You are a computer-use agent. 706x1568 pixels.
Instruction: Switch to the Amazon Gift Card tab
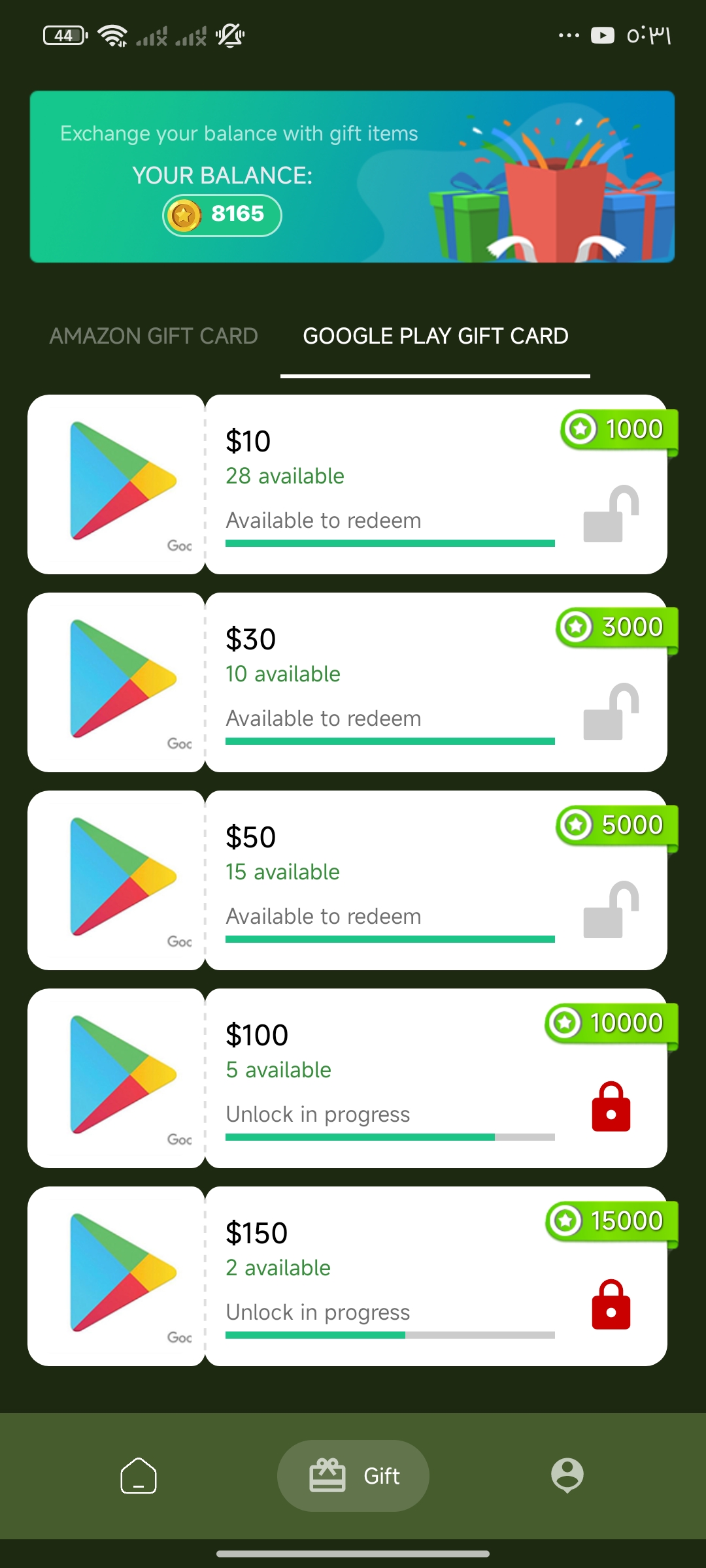pos(154,336)
